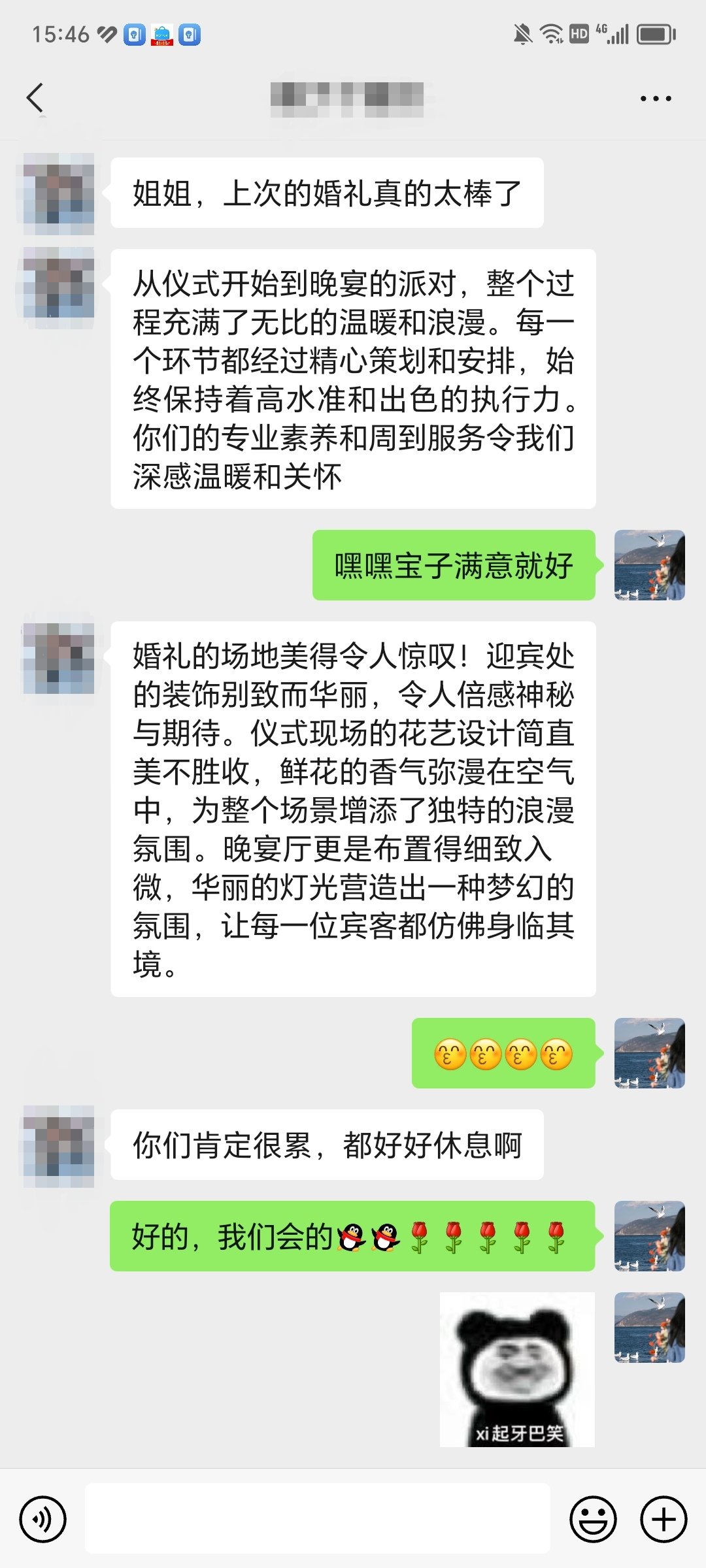
Task: Tap the message text field
Action: coord(318,1518)
